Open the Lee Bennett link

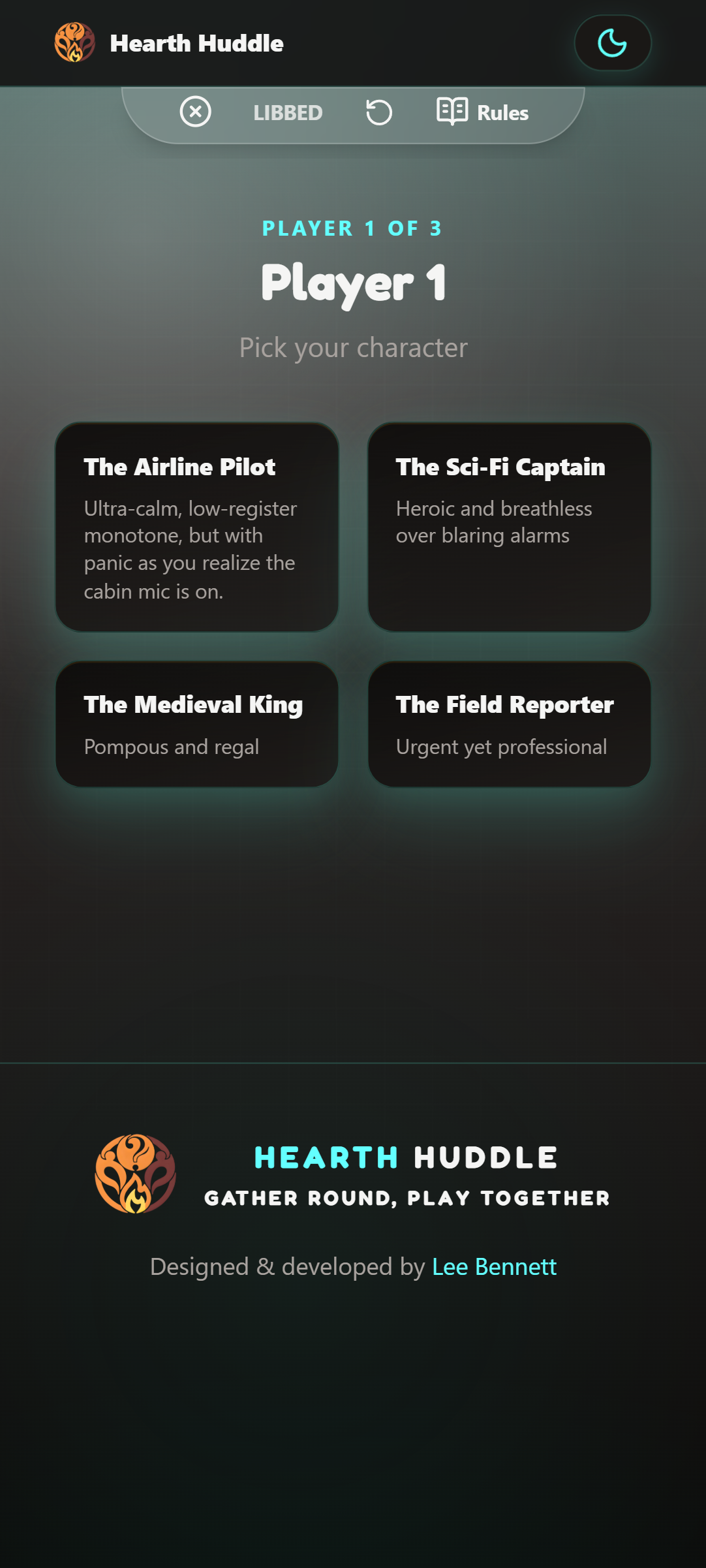tap(494, 1266)
